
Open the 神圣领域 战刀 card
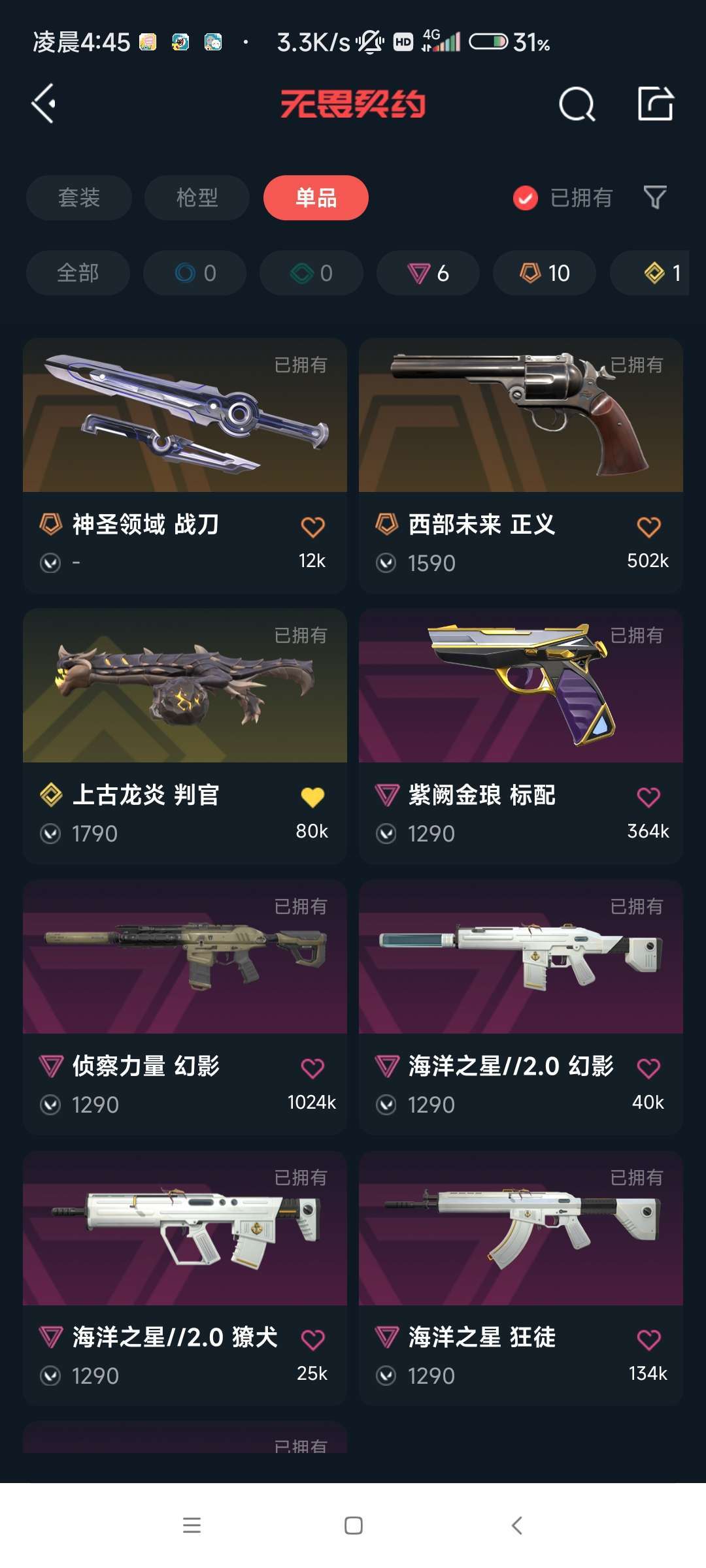click(x=185, y=465)
